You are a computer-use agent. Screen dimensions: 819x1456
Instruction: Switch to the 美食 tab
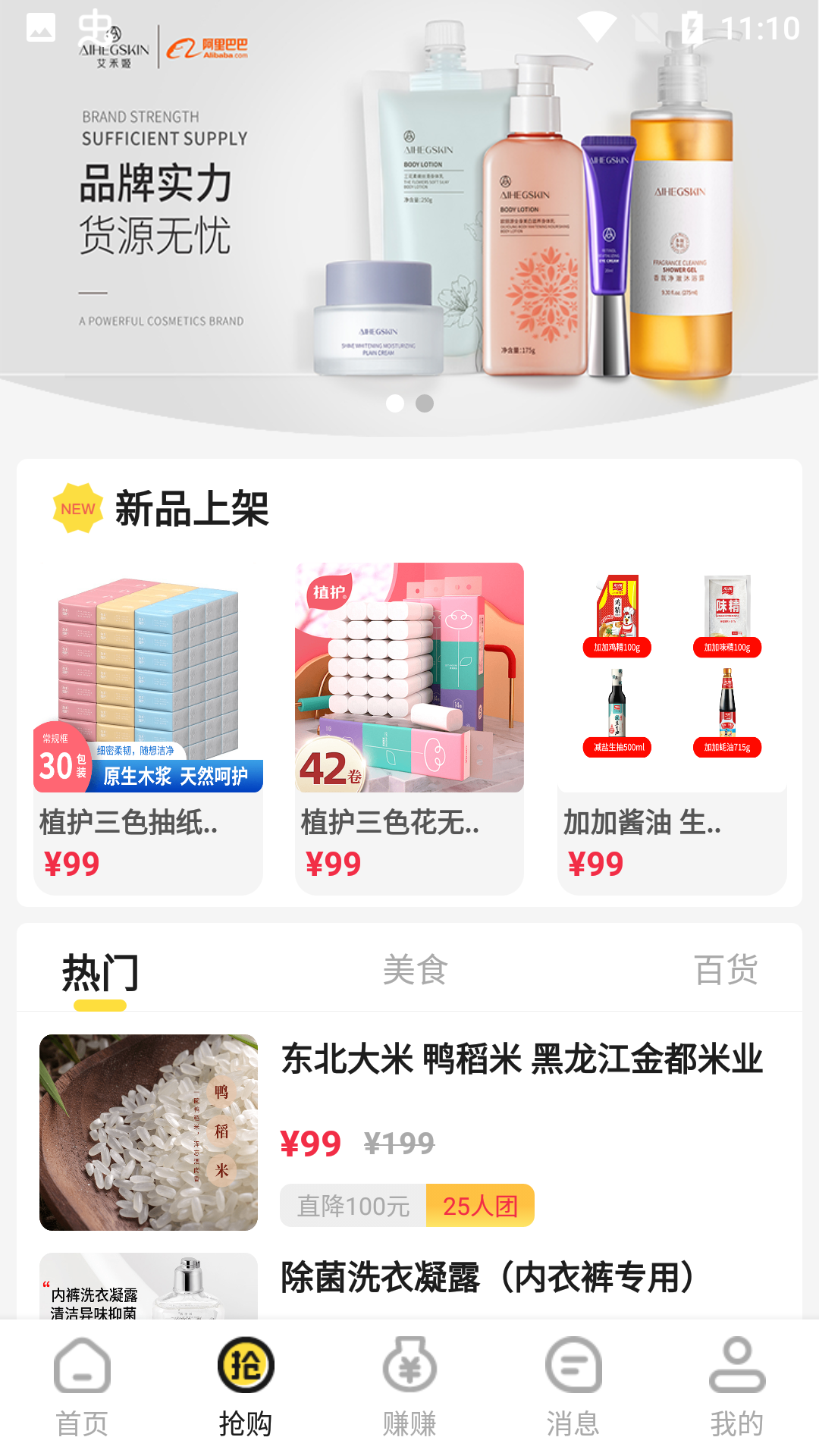tap(416, 971)
